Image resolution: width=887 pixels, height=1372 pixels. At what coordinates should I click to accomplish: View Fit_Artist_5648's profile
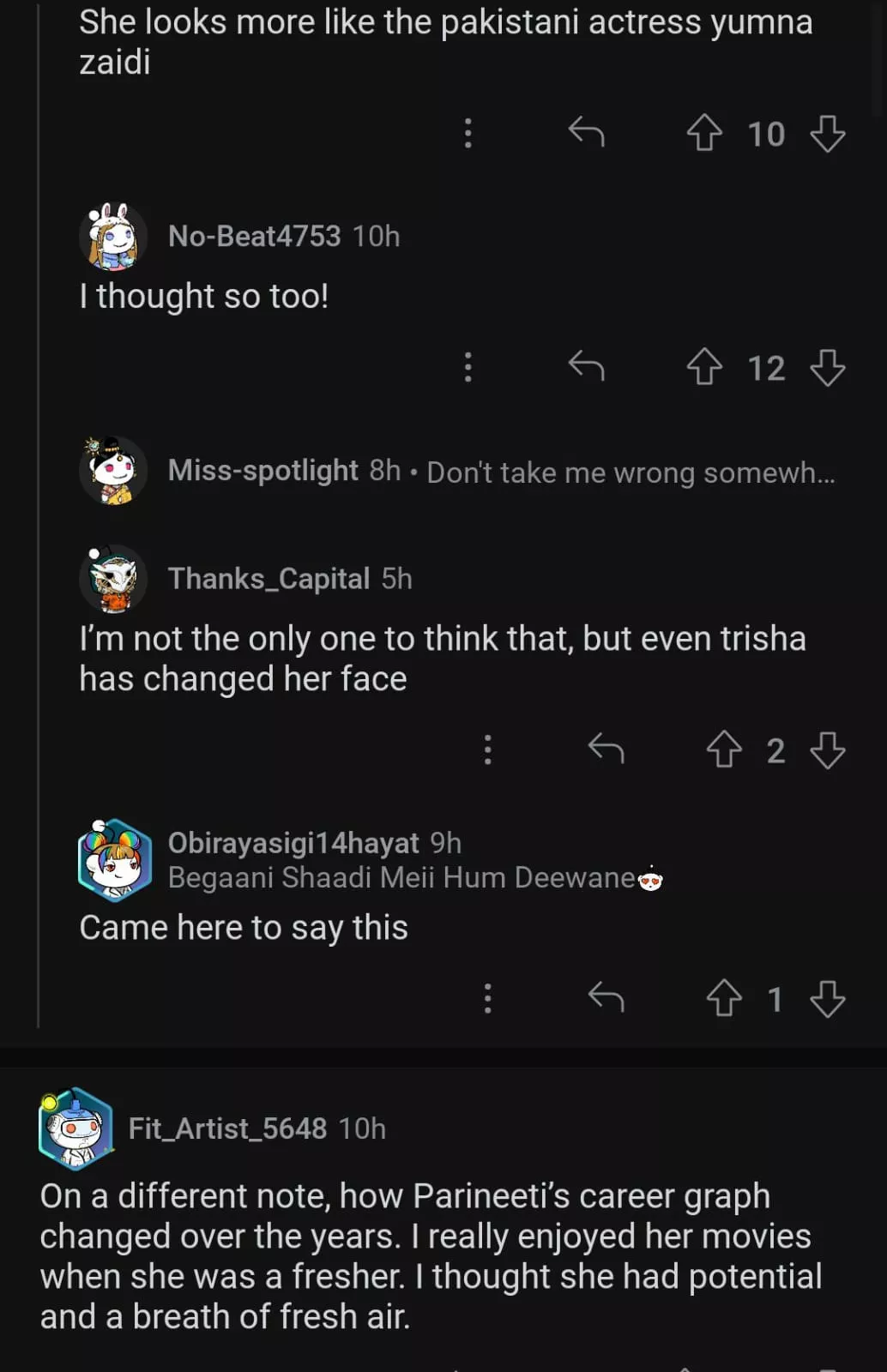(227, 1128)
